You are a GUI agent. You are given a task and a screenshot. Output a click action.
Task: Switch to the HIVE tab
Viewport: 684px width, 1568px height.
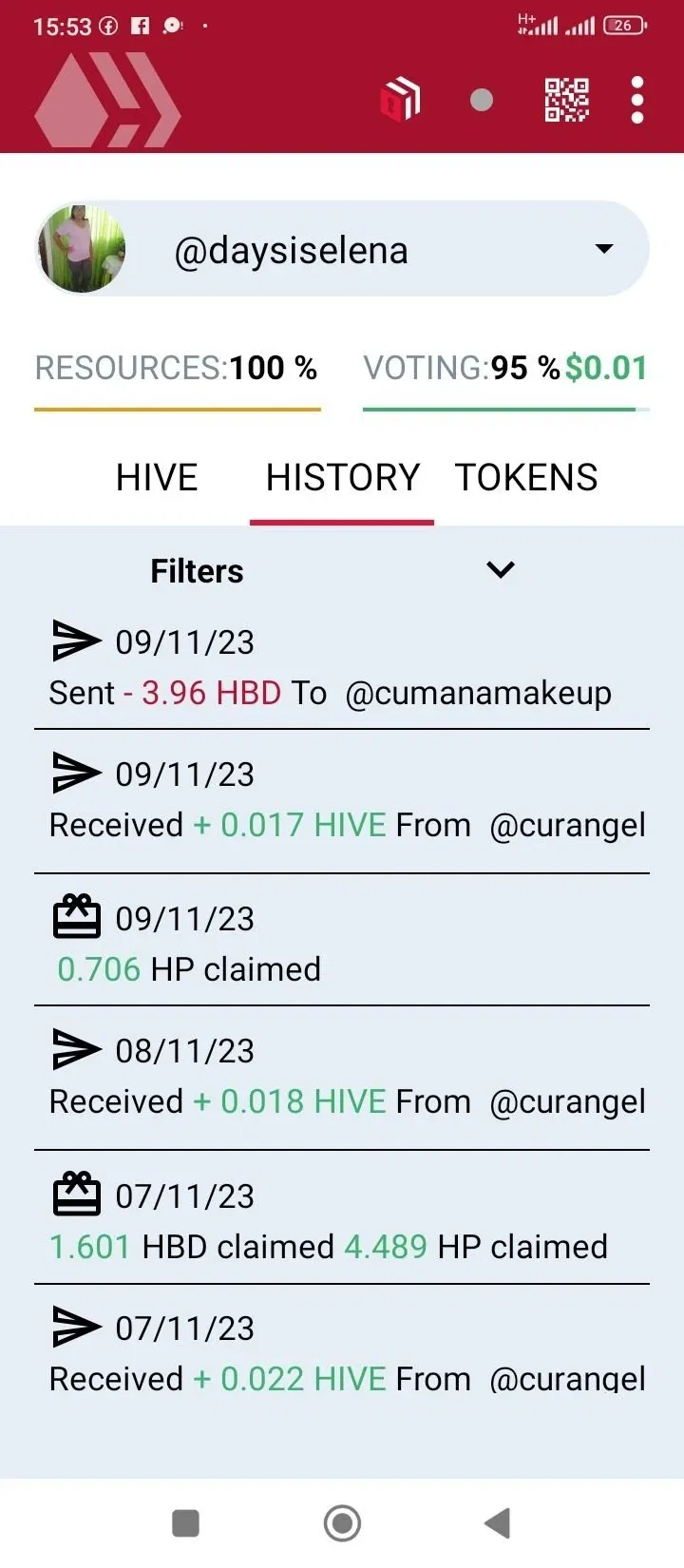click(x=157, y=477)
